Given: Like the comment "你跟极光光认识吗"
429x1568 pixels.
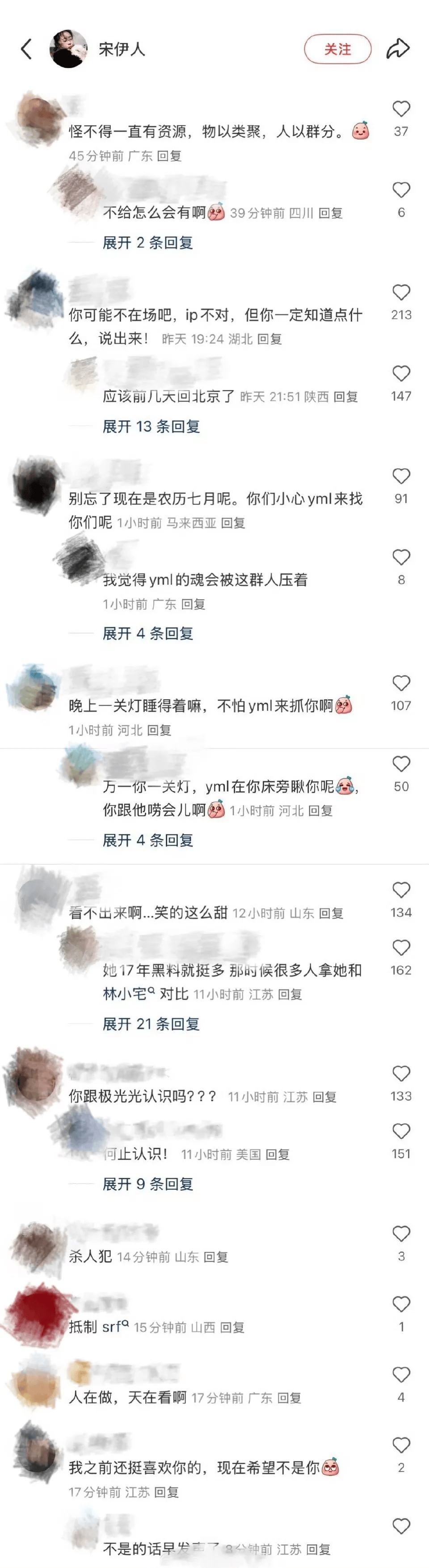Looking at the screenshot, I should [400, 1074].
